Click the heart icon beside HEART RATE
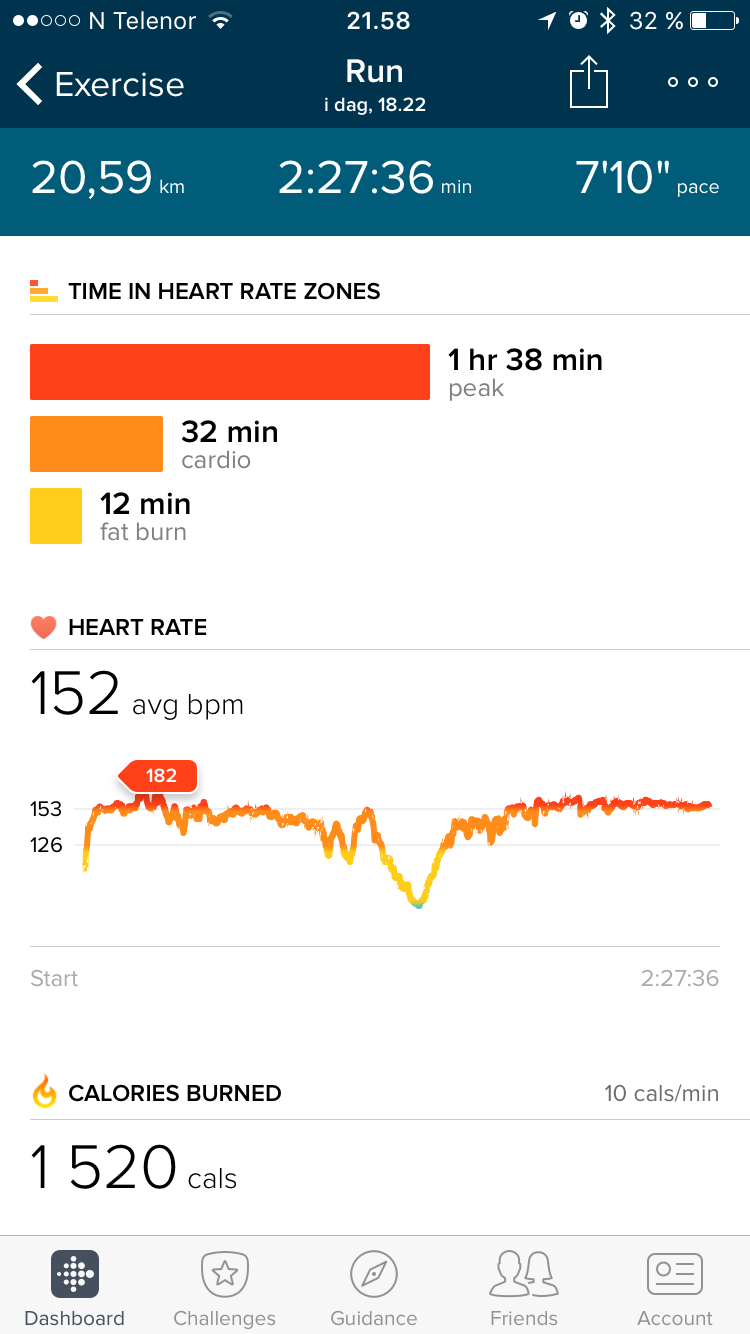 (x=41, y=626)
